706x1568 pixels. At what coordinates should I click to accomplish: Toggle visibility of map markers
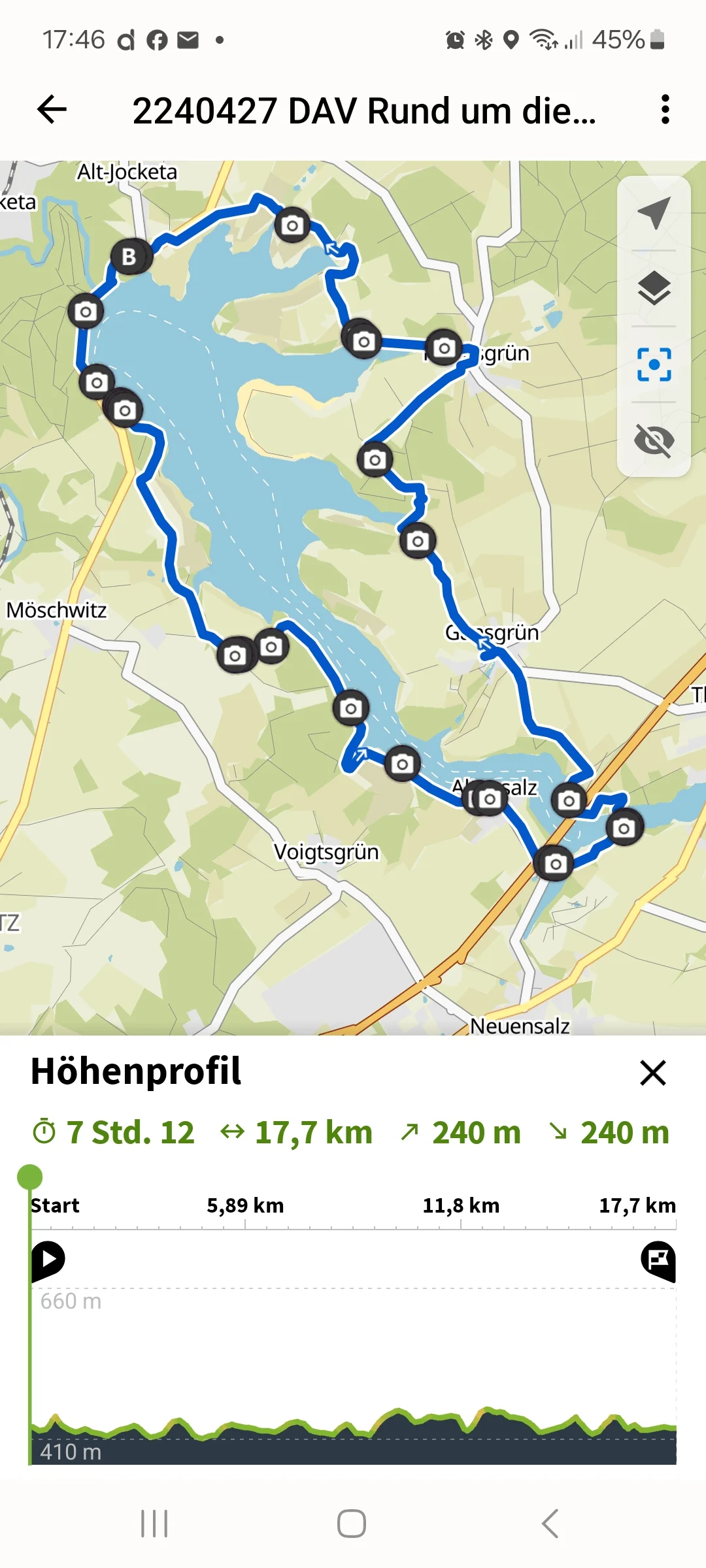click(x=654, y=440)
